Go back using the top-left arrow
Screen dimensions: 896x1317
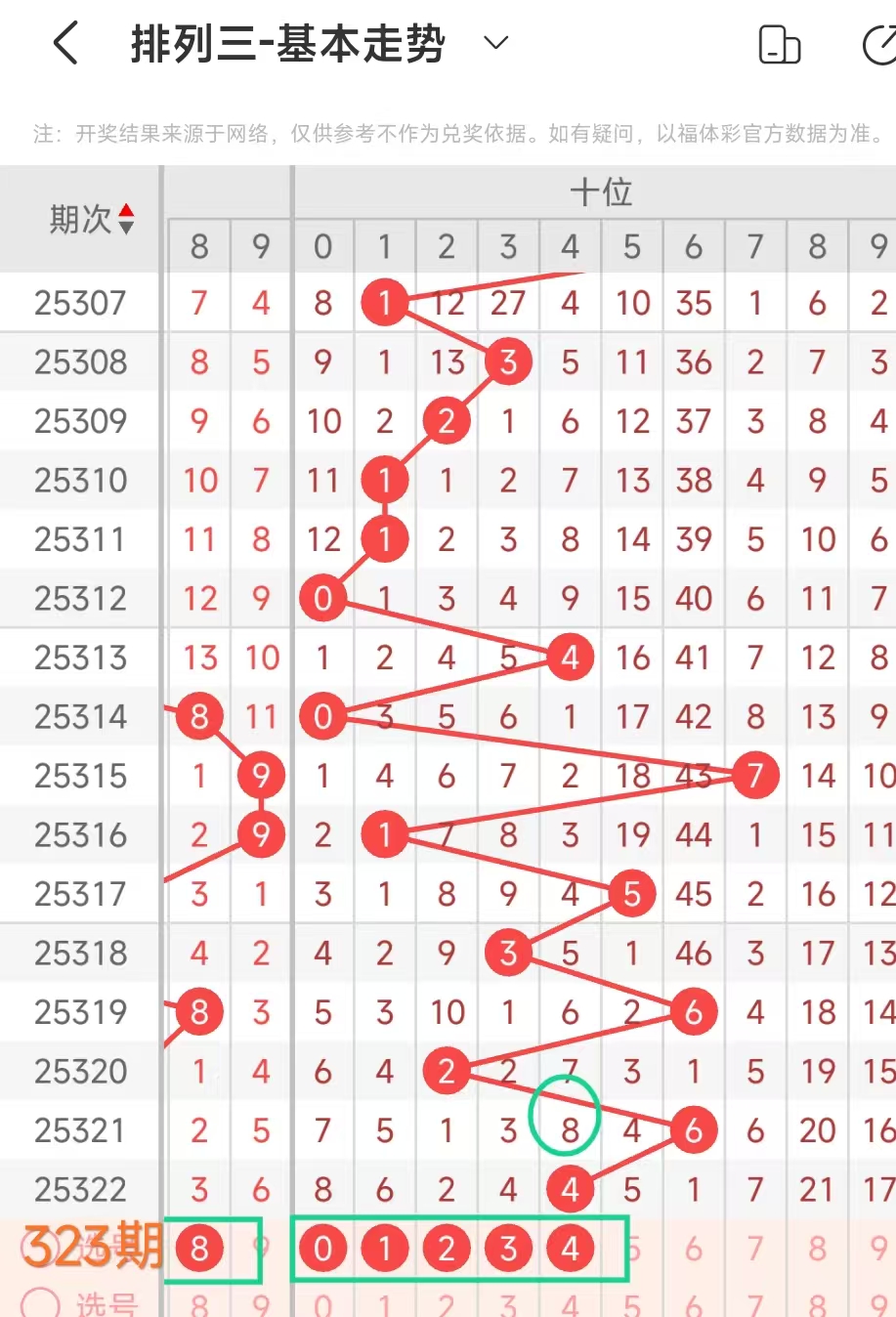tap(65, 44)
